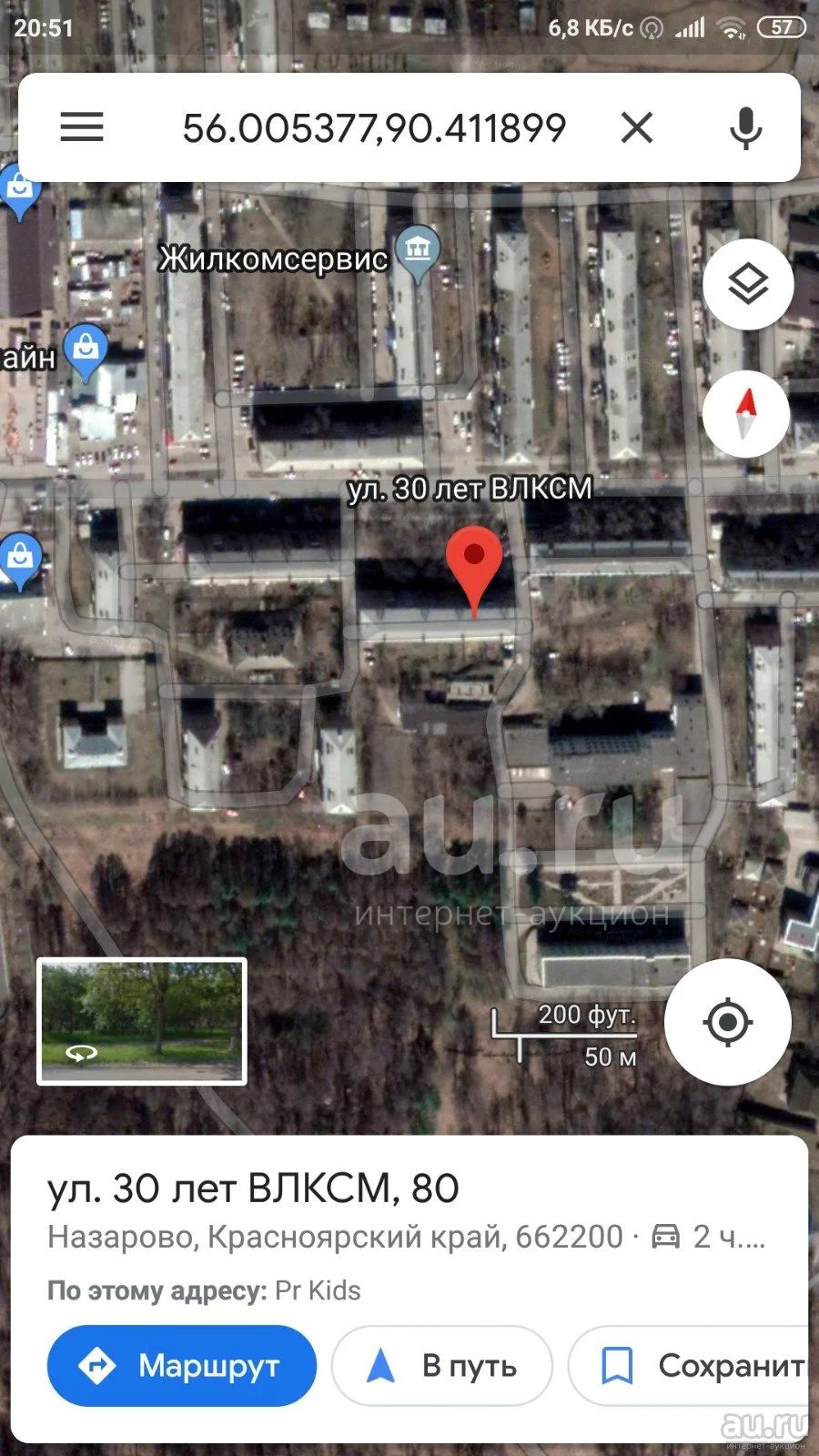819x1456 pixels.
Task: Start voice search with the microphone
Action: coord(745,127)
